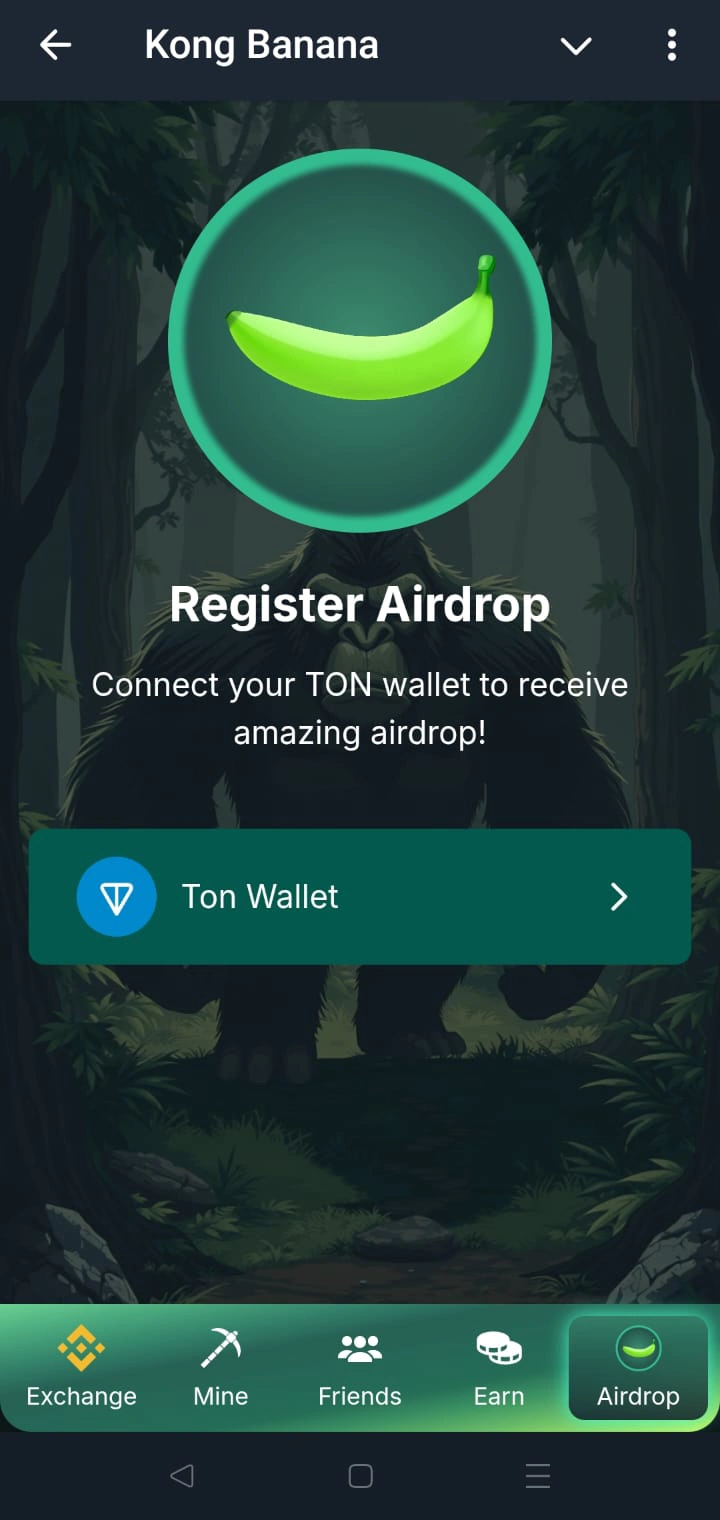This screenshot has height=1520, width=720.
Task: Tap the Airdrop tab
Action: click(x=638, y=1368)
